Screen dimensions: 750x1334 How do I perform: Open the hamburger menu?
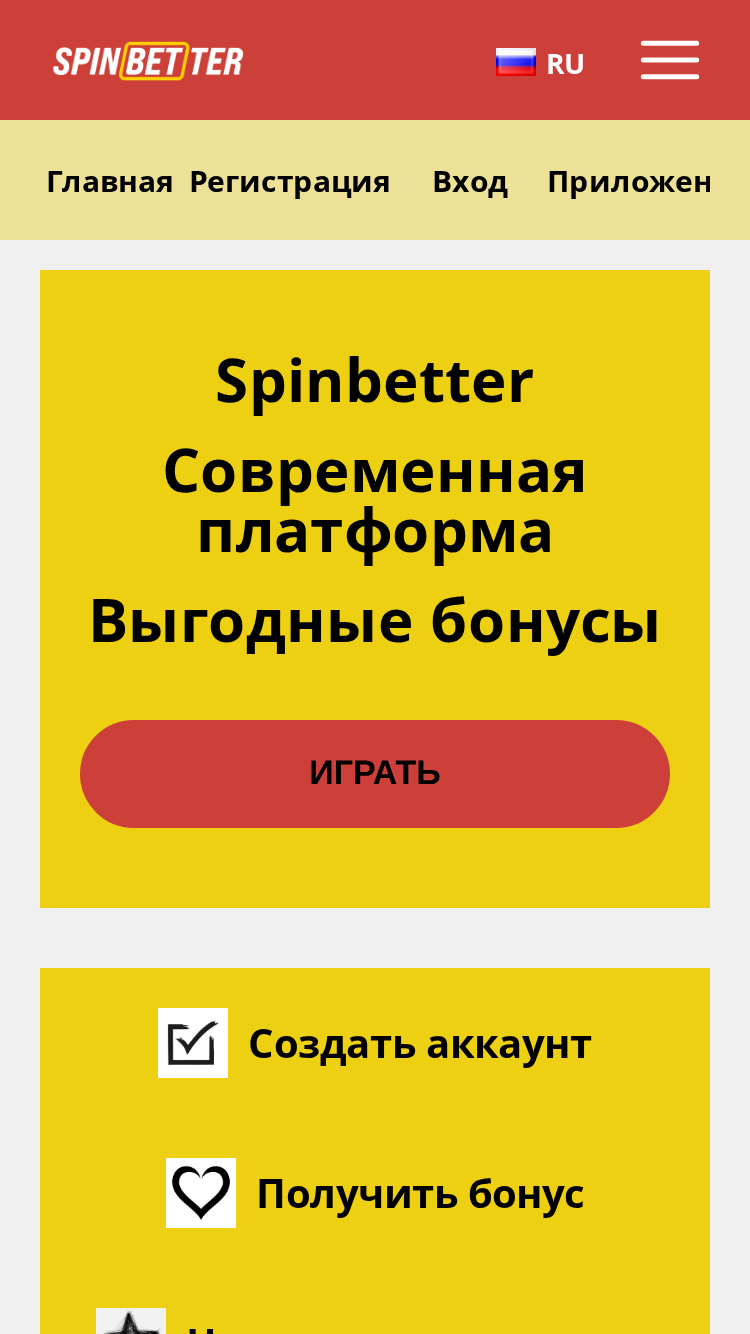point(670,60)
